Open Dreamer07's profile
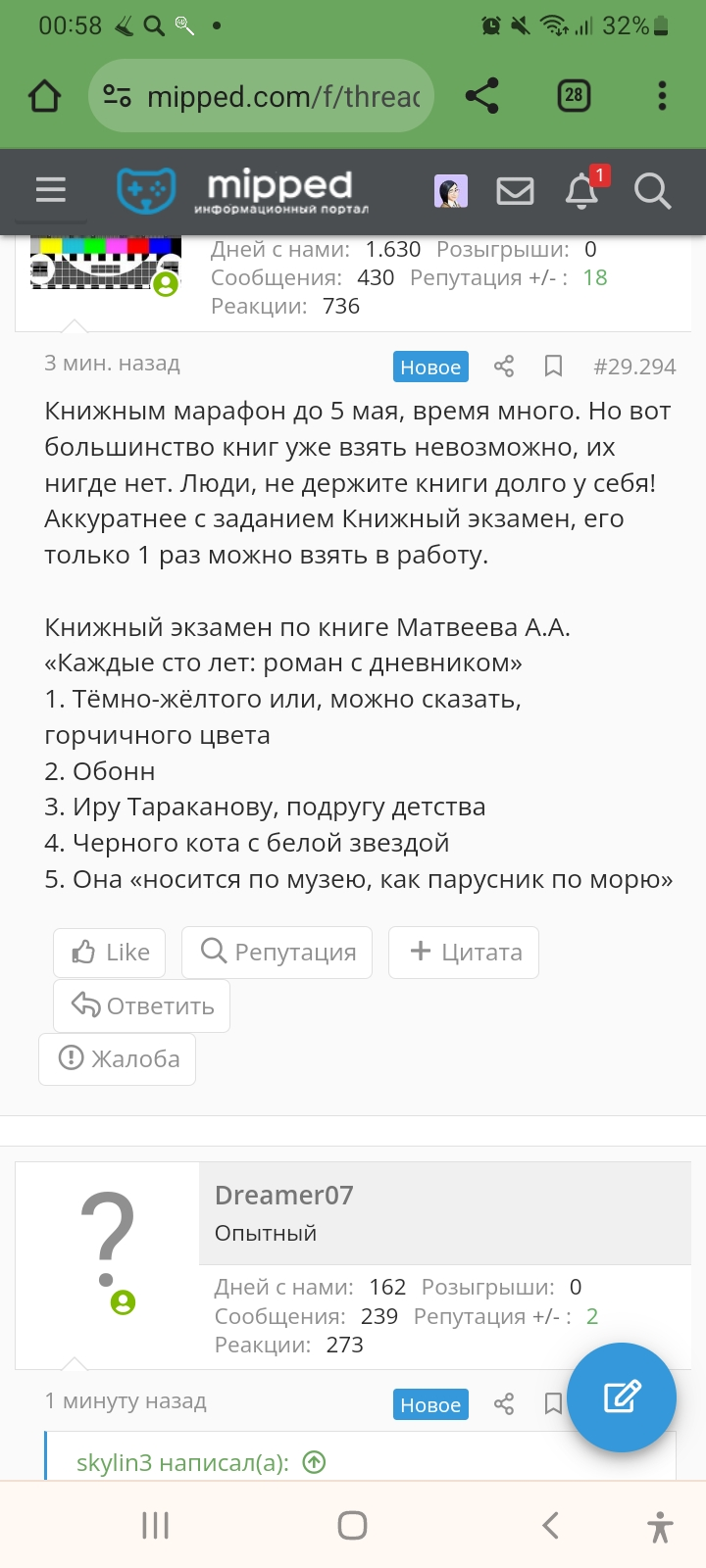This screenshot has width=706, height=1568. [283, 1195]
